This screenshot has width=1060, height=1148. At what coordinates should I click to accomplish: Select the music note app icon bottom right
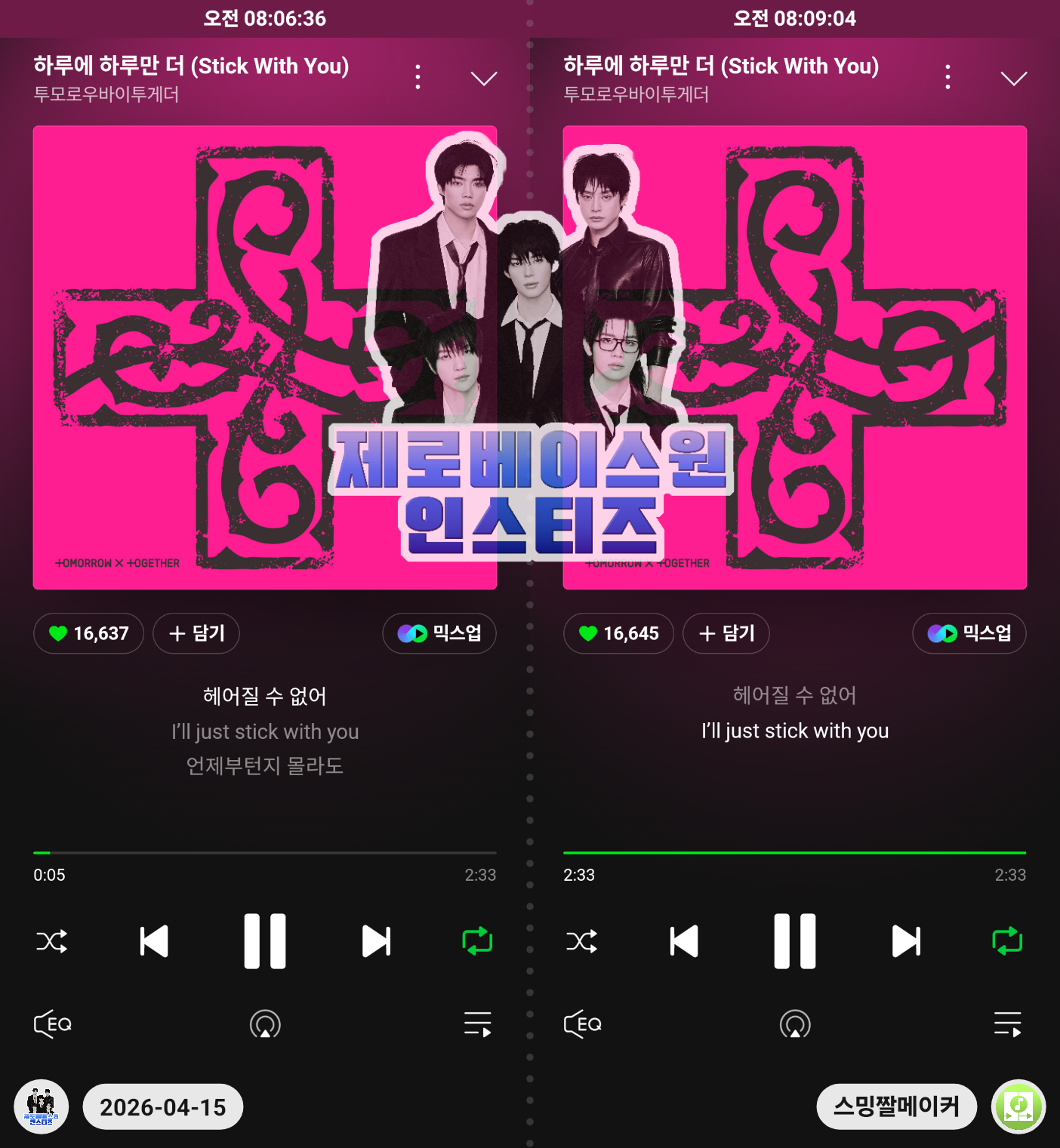(1018, 1106)
